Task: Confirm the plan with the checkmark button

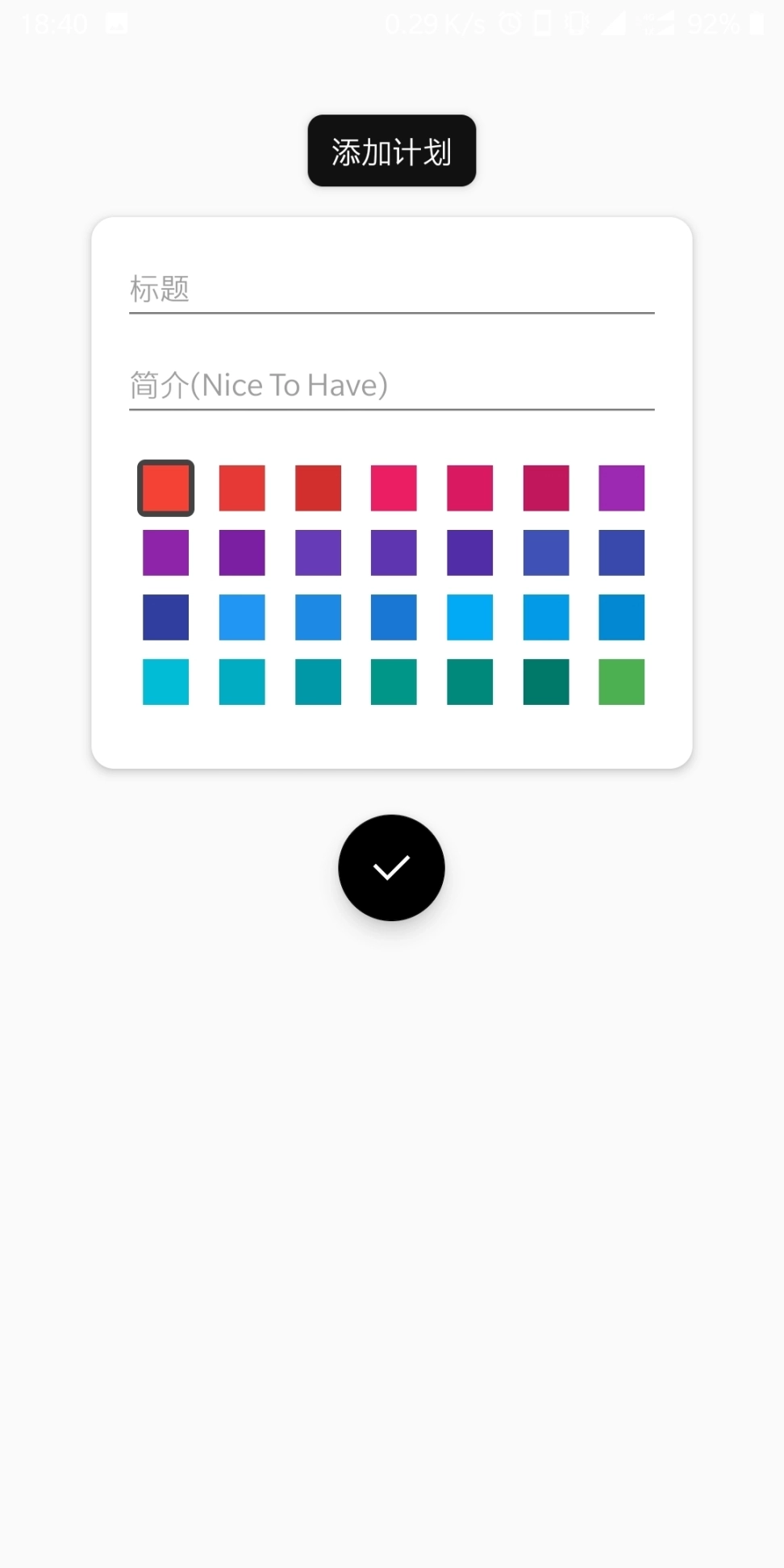Action: (x=391, y=868)
